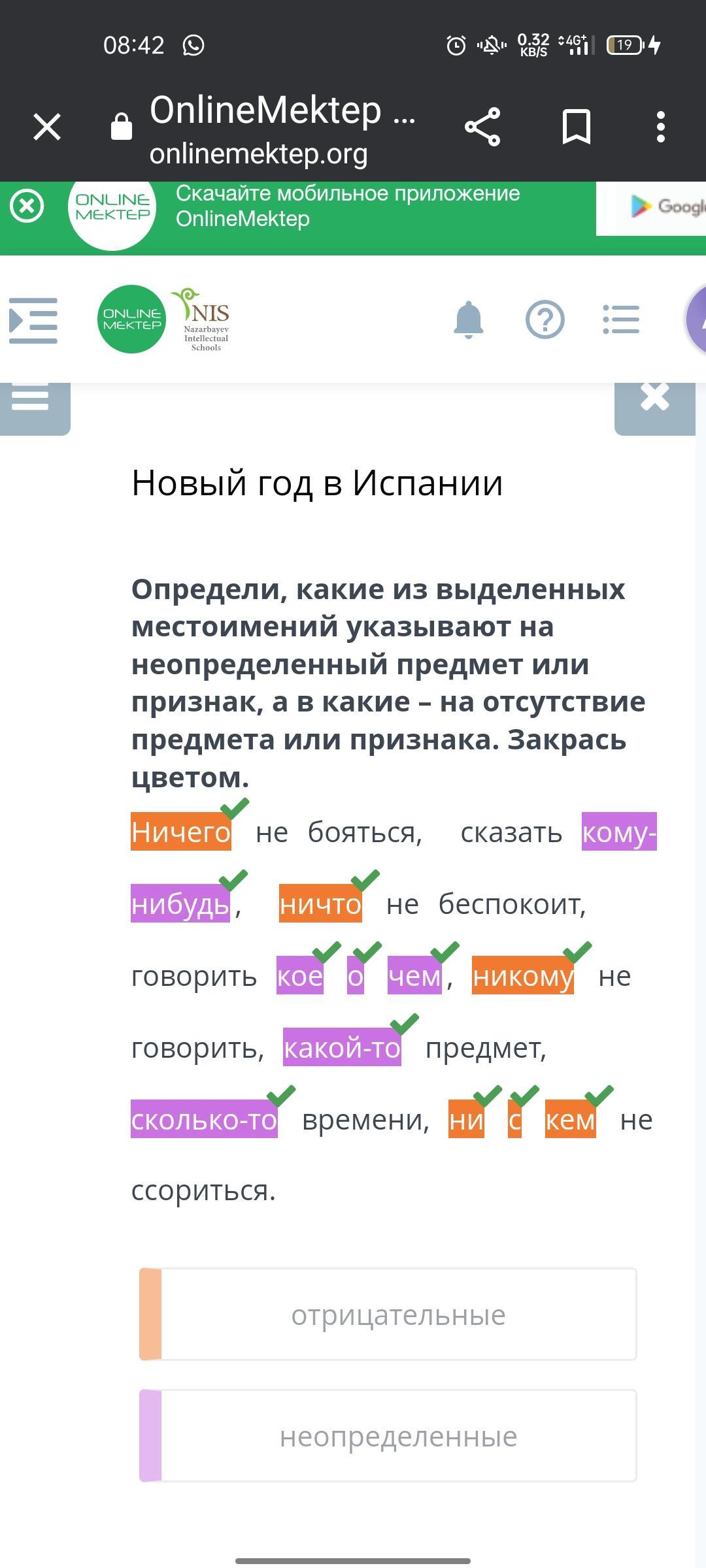Tap the highlighted word ничто

pos(320,904)
